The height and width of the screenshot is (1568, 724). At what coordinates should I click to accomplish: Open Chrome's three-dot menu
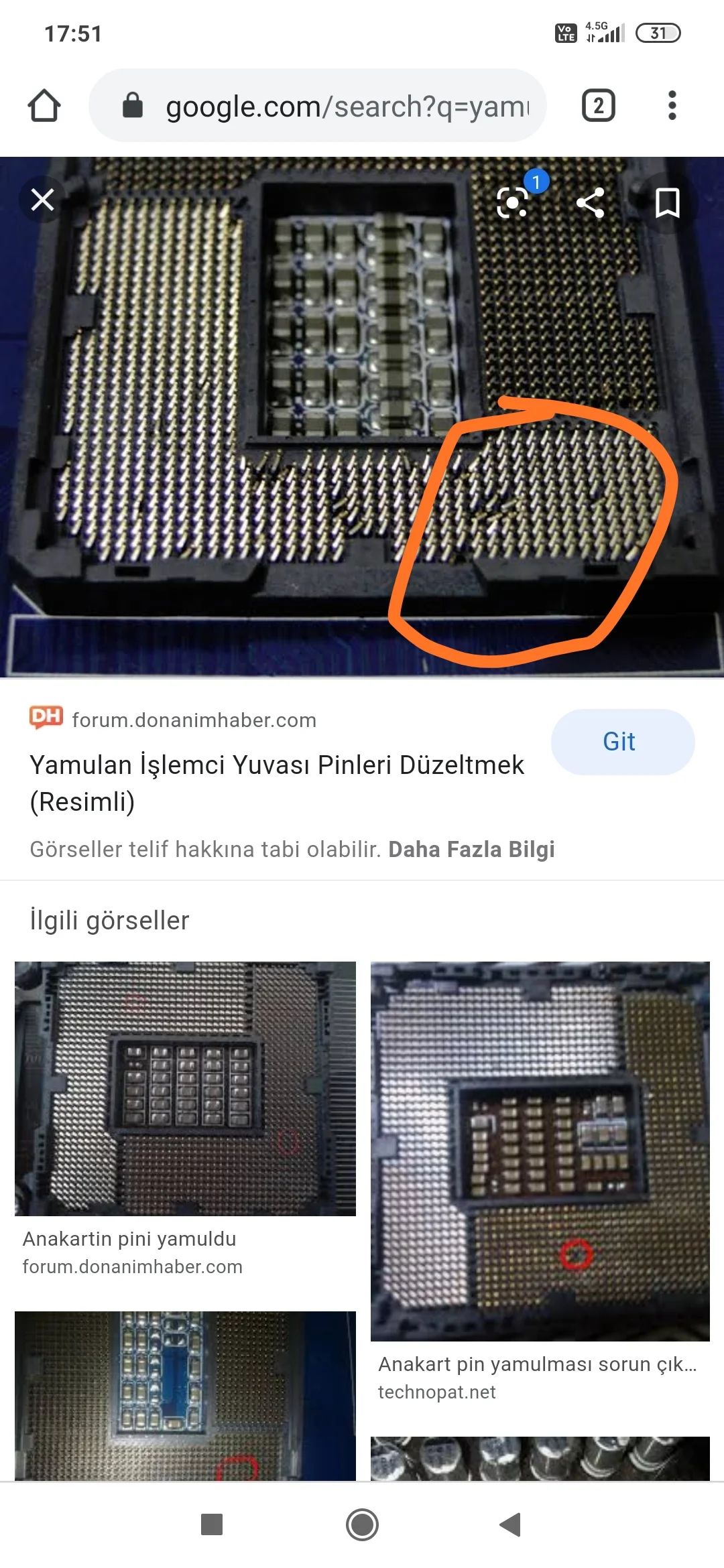pyautogui.click(x=672, y=106)
